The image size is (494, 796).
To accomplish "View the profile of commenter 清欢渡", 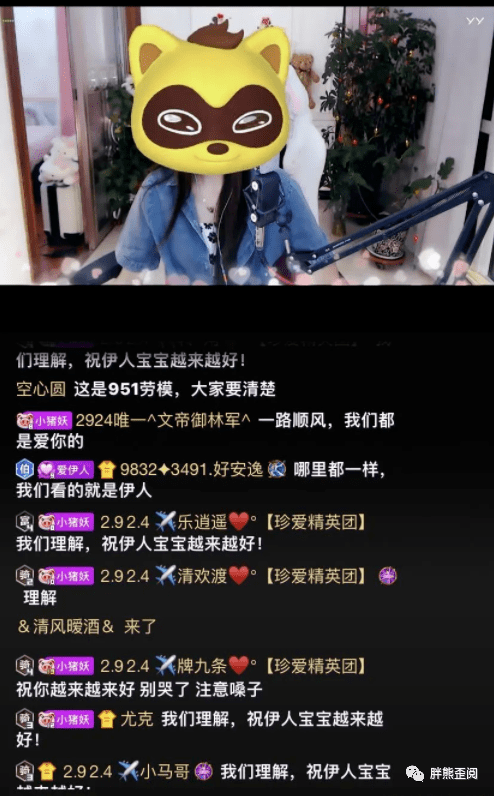I will point(202,576).
